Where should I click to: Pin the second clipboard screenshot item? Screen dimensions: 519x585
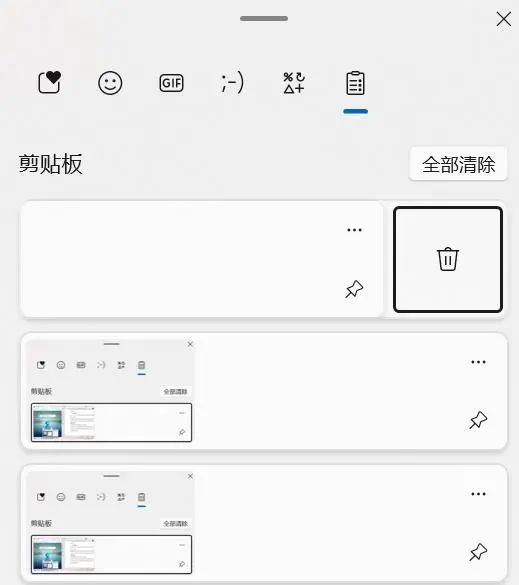[x=478, y=420]
